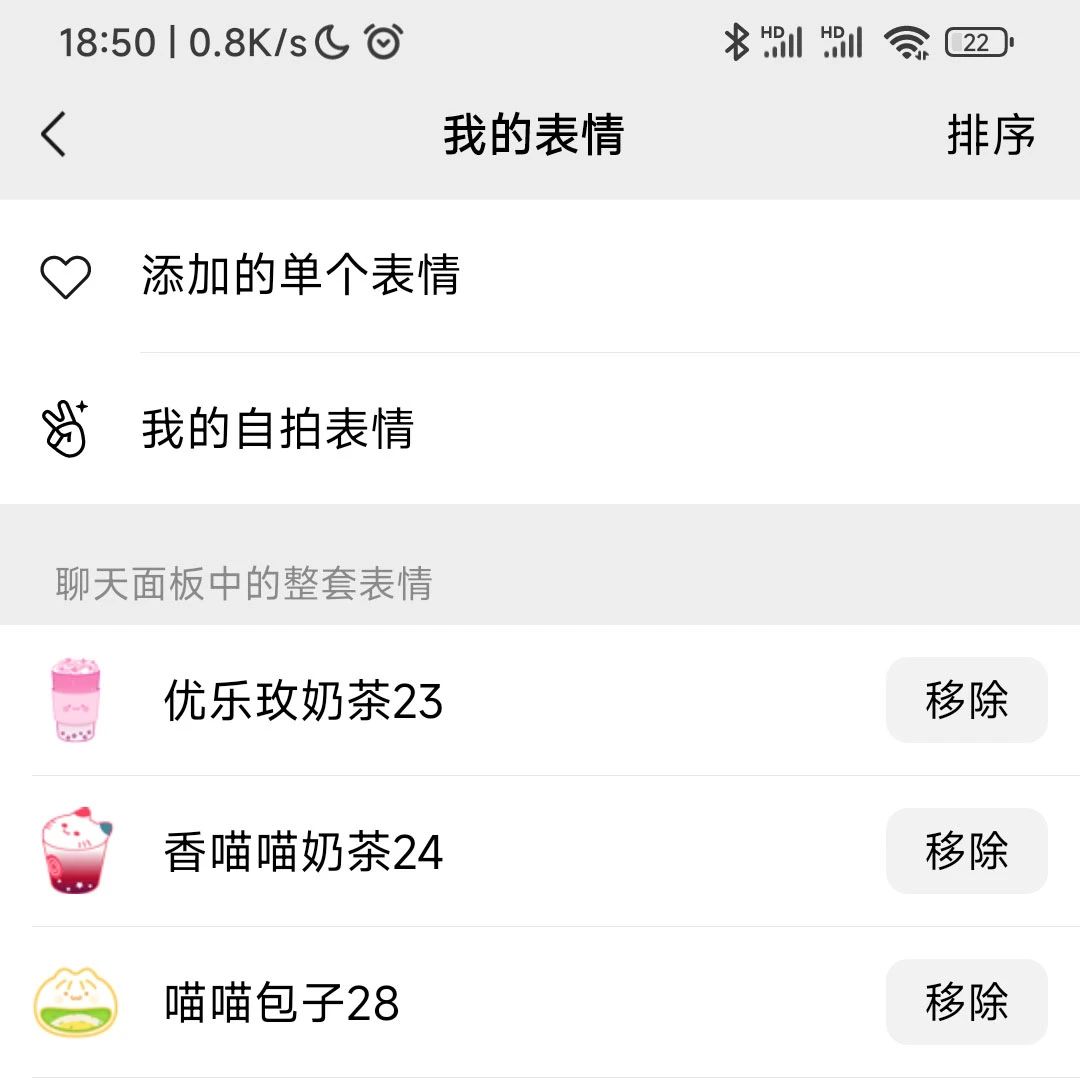Remove the 优乐玫奶茶23 sticker pack
This screenshot has width=1080, height=1092.
tap(966, 700)
